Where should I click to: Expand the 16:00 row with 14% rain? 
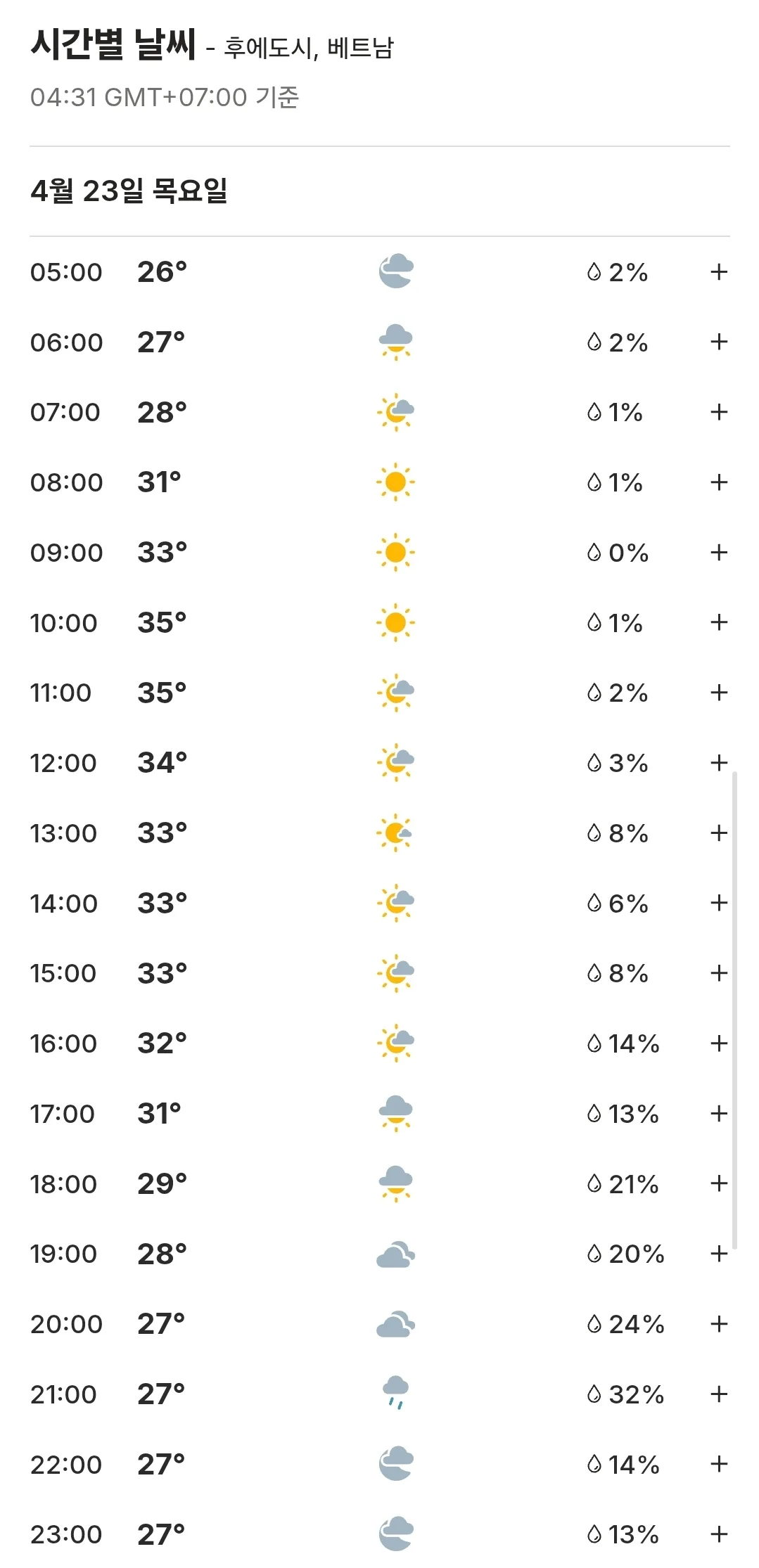718,1043
